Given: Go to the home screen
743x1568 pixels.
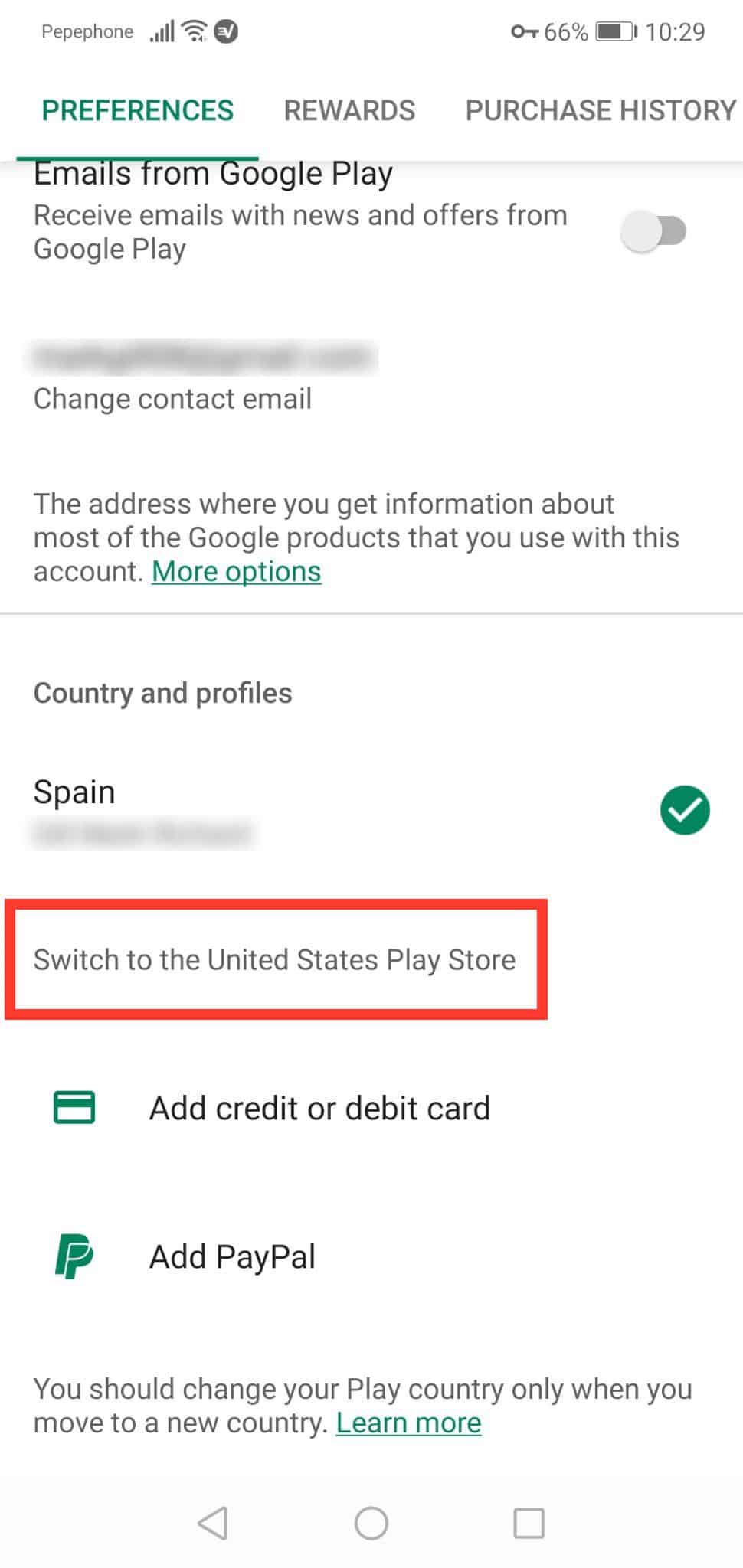Looking at the screenshot, I should point(371,1523).
